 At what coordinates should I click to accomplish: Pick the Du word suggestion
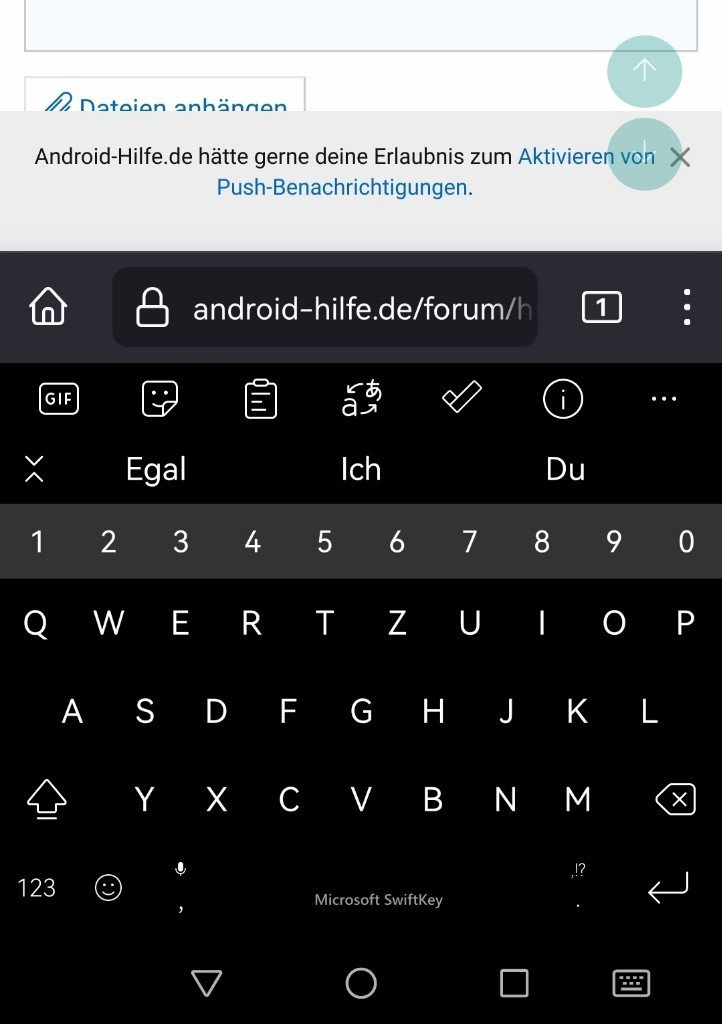click(565, 469)
